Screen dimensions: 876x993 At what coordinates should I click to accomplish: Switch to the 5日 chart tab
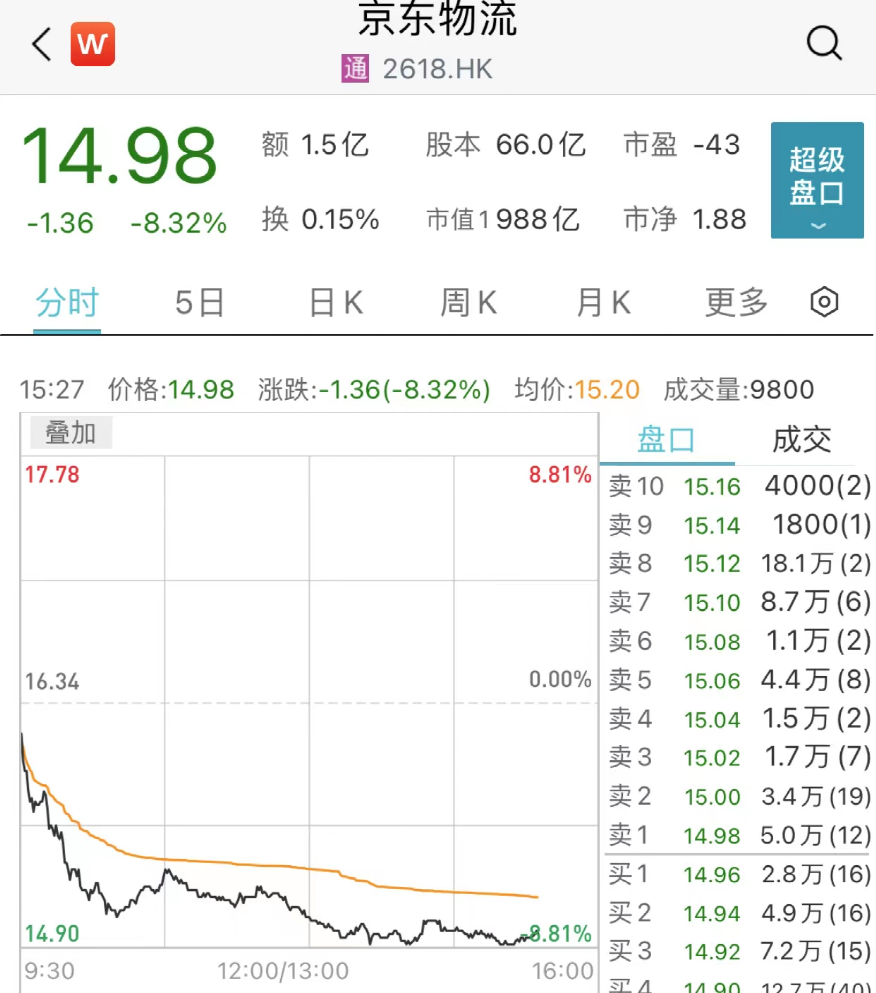point(199,303)
